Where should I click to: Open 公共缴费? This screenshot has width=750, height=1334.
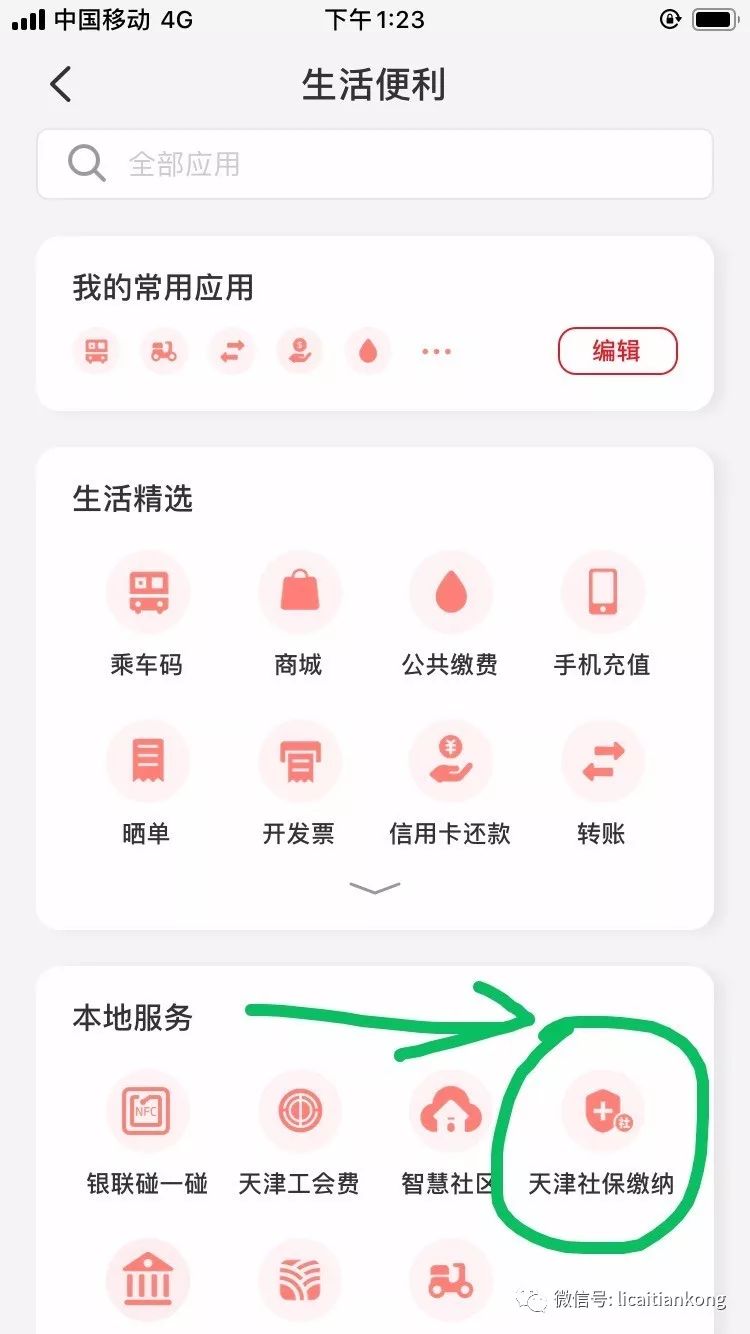[450, 614]
